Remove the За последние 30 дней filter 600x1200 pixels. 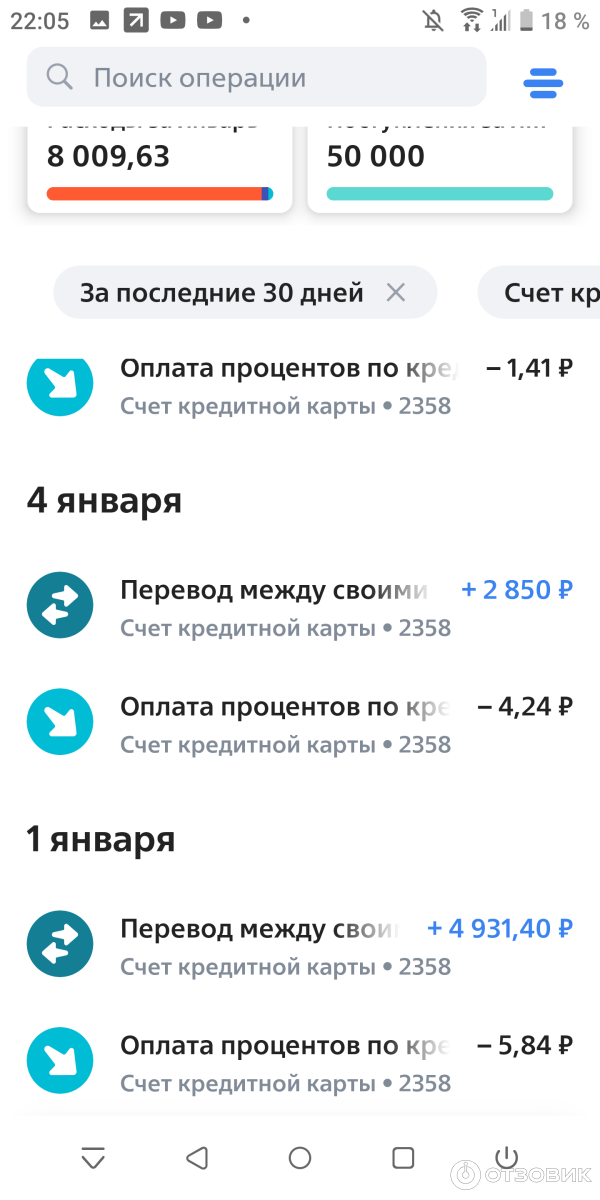click(x=396, y=293)
